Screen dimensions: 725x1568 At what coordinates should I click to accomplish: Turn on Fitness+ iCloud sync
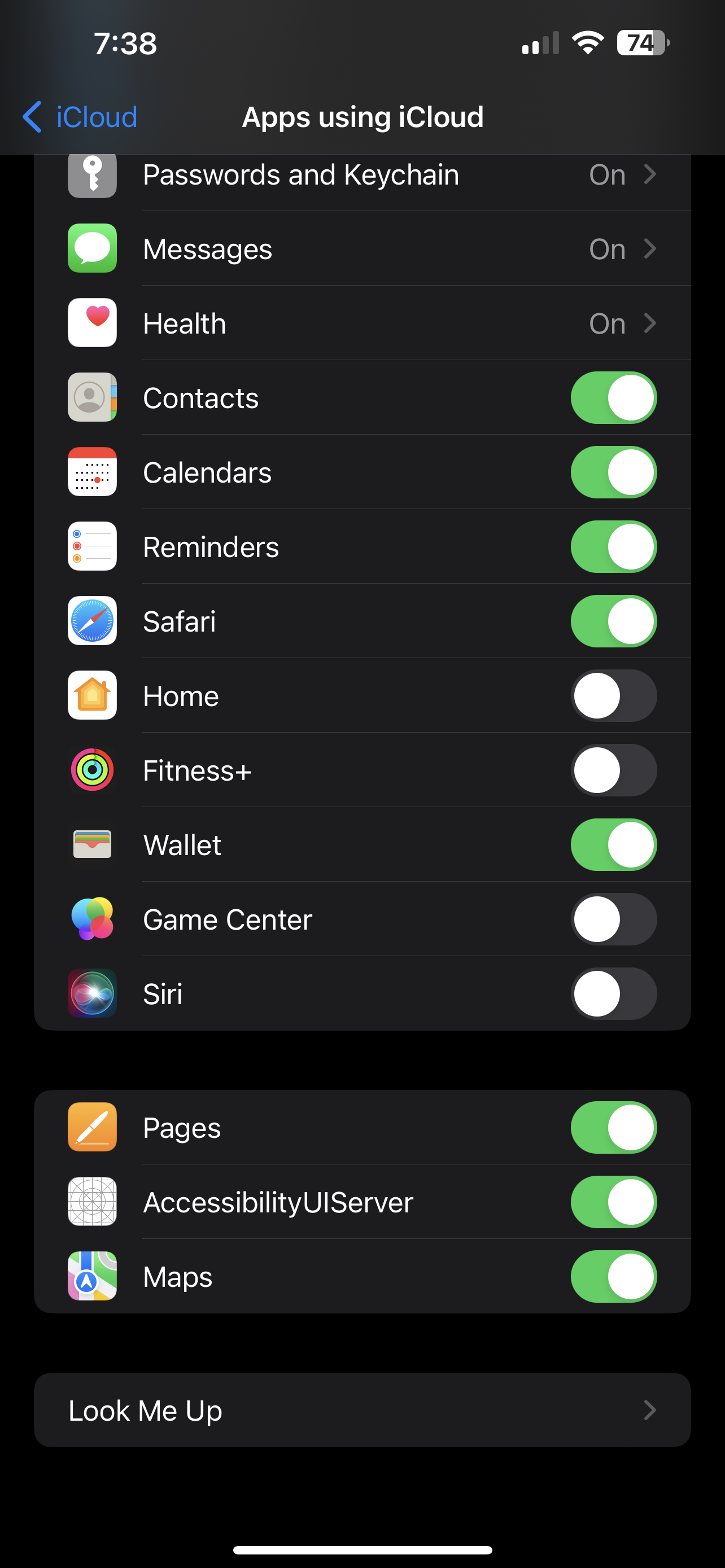click(x=613, y=770)
